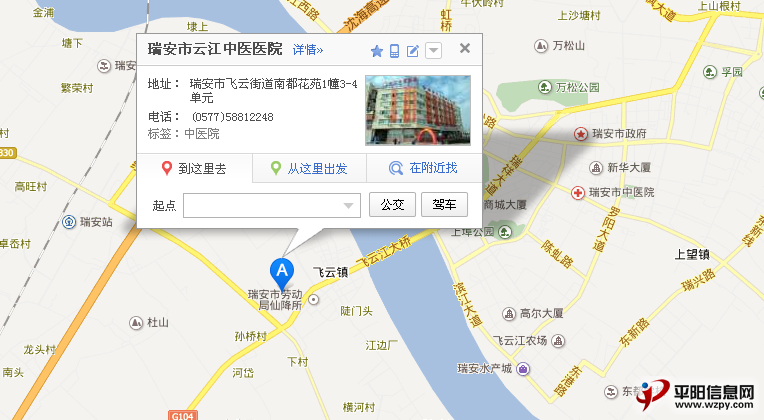Open the 详情 details link
Viewport: 764px width, 420px height.
[x=308, y=49]
